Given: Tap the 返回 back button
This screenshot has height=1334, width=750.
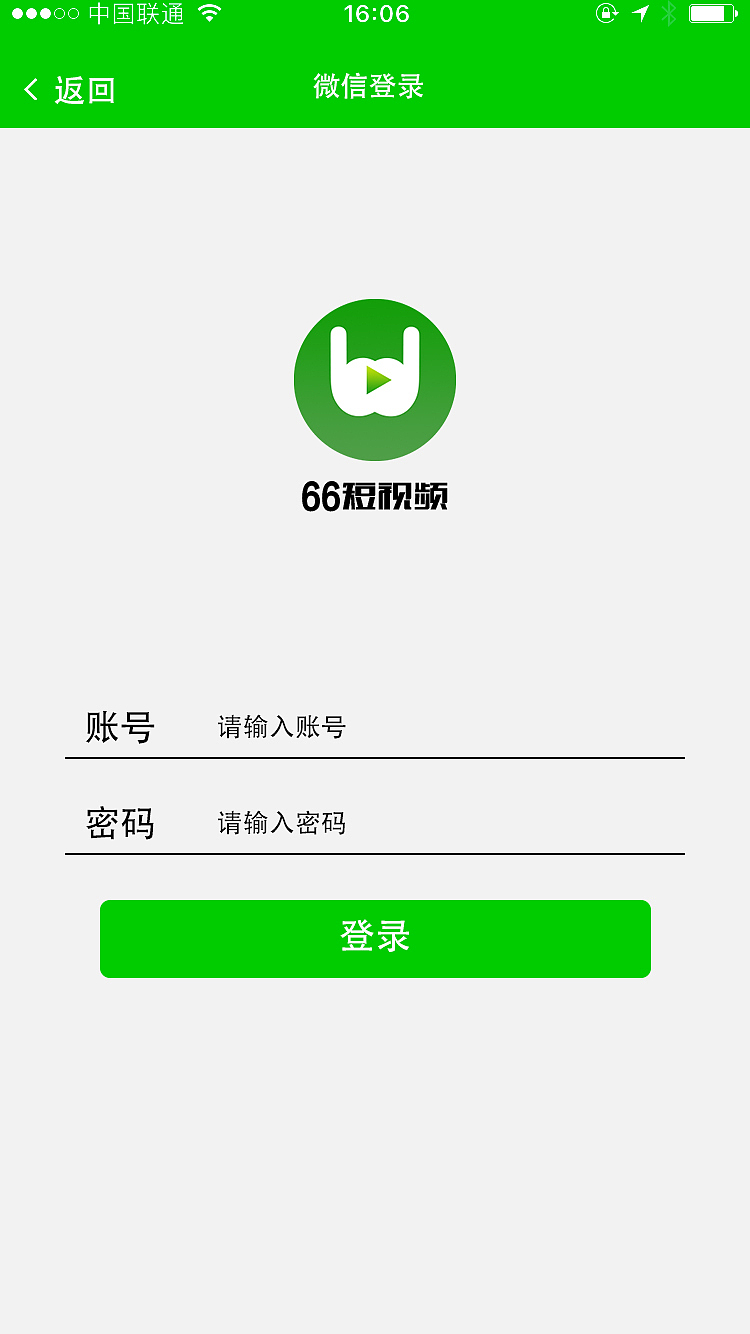Looking at the screenshot, I should pos(85,89).
